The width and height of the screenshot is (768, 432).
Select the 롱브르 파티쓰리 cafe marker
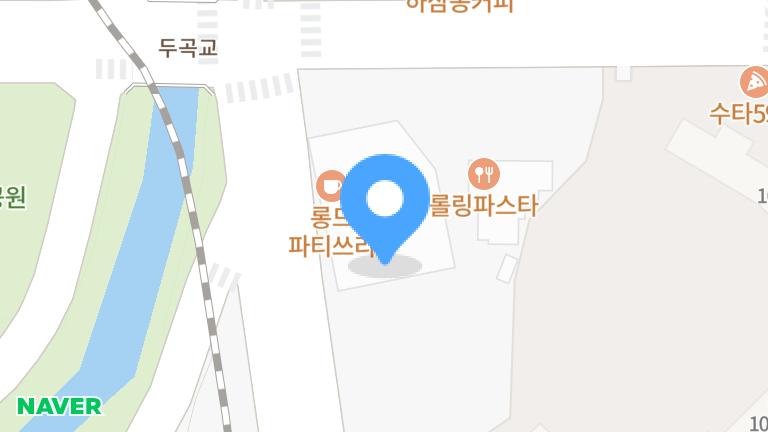pyautogui.click(x=330, y=185)
